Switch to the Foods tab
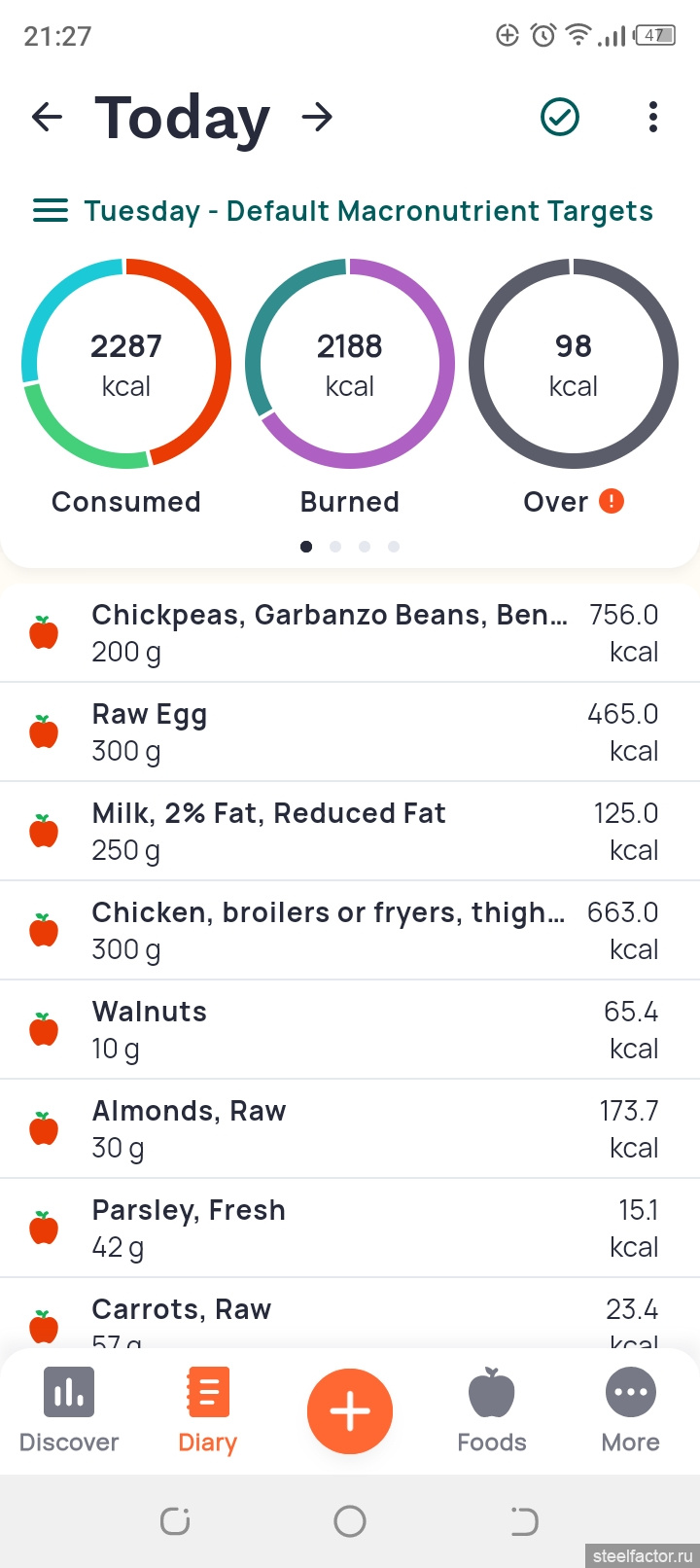Screen dimensions: 700x1568 tap(492, 1410)
